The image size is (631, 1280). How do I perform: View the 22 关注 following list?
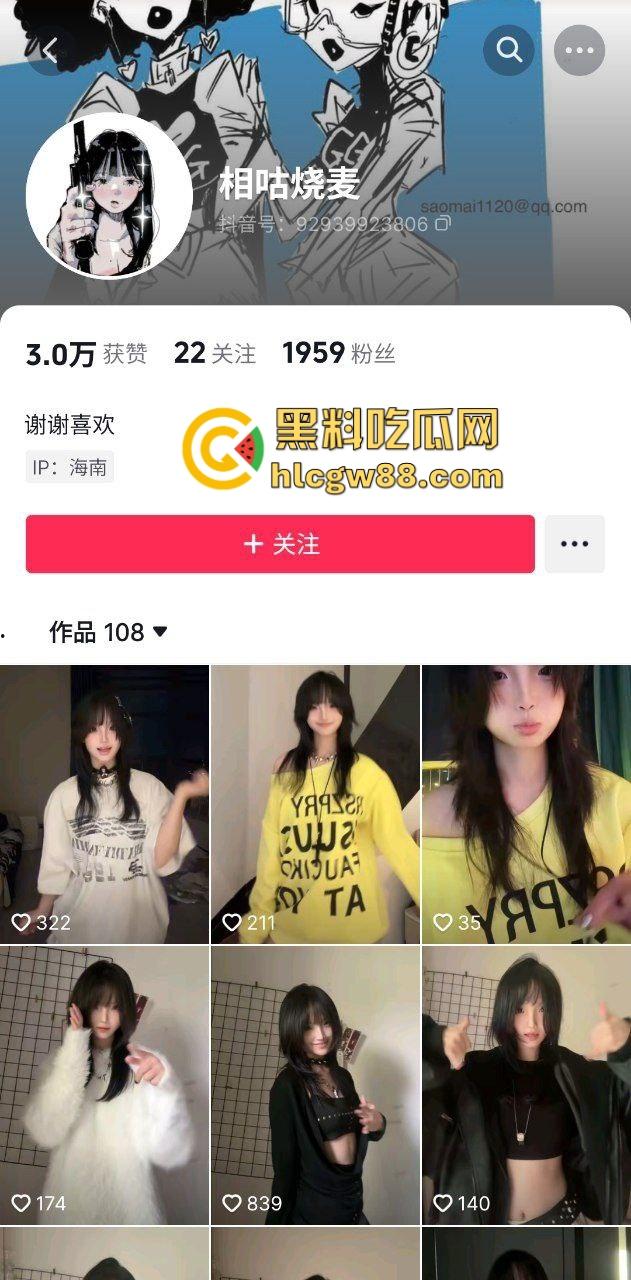(214, 353)
